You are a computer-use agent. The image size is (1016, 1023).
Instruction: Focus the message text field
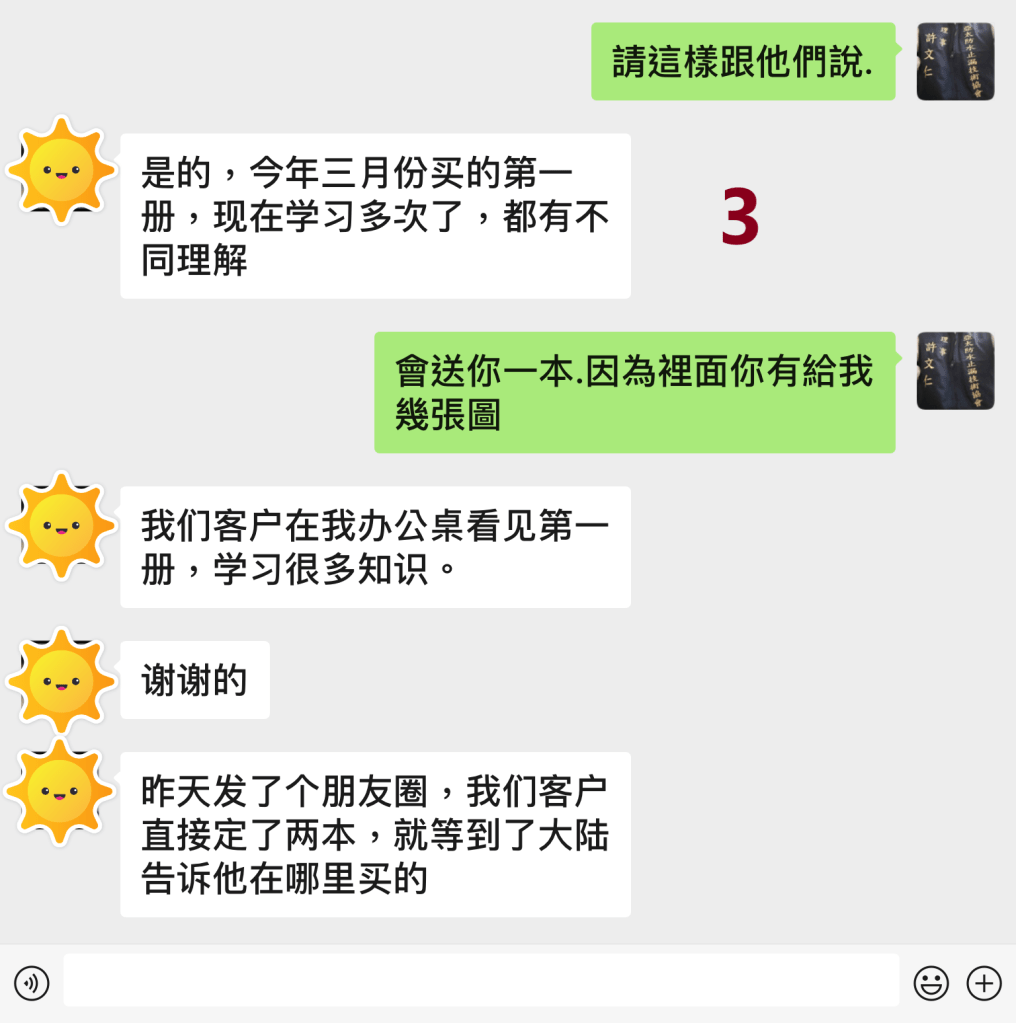[x=481, y=980]
